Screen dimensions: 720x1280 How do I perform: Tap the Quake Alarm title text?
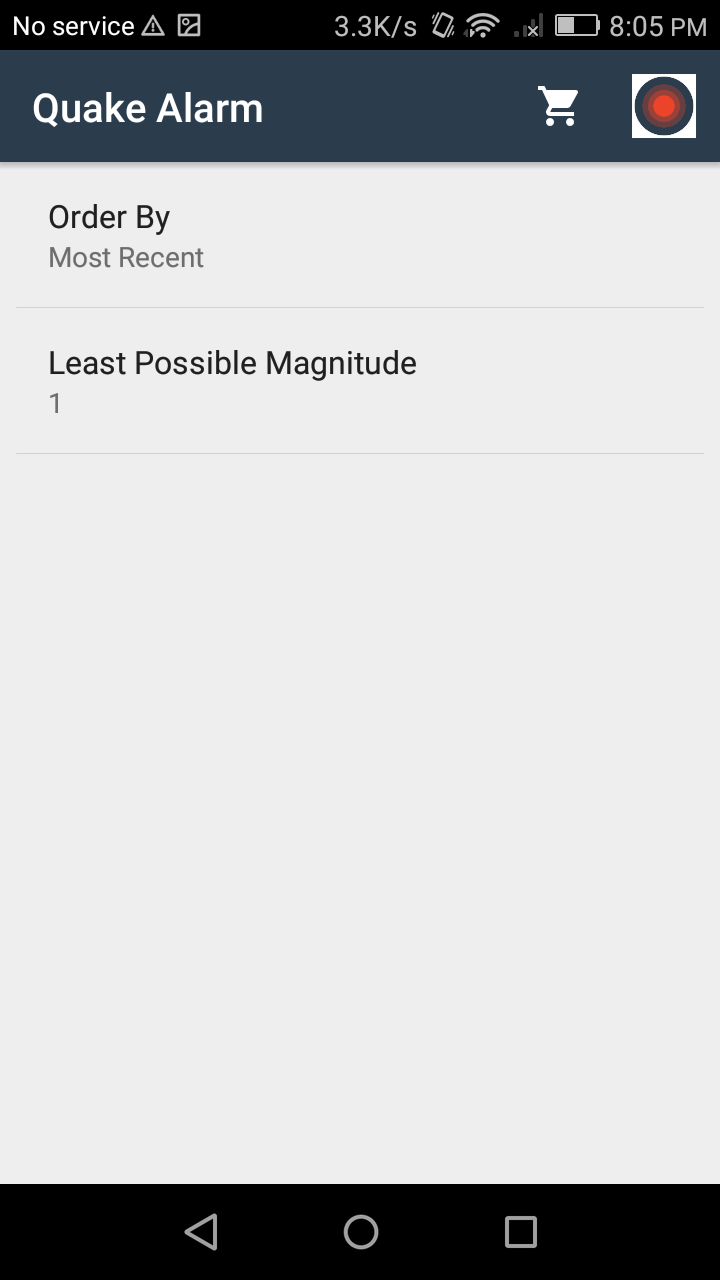147,106
